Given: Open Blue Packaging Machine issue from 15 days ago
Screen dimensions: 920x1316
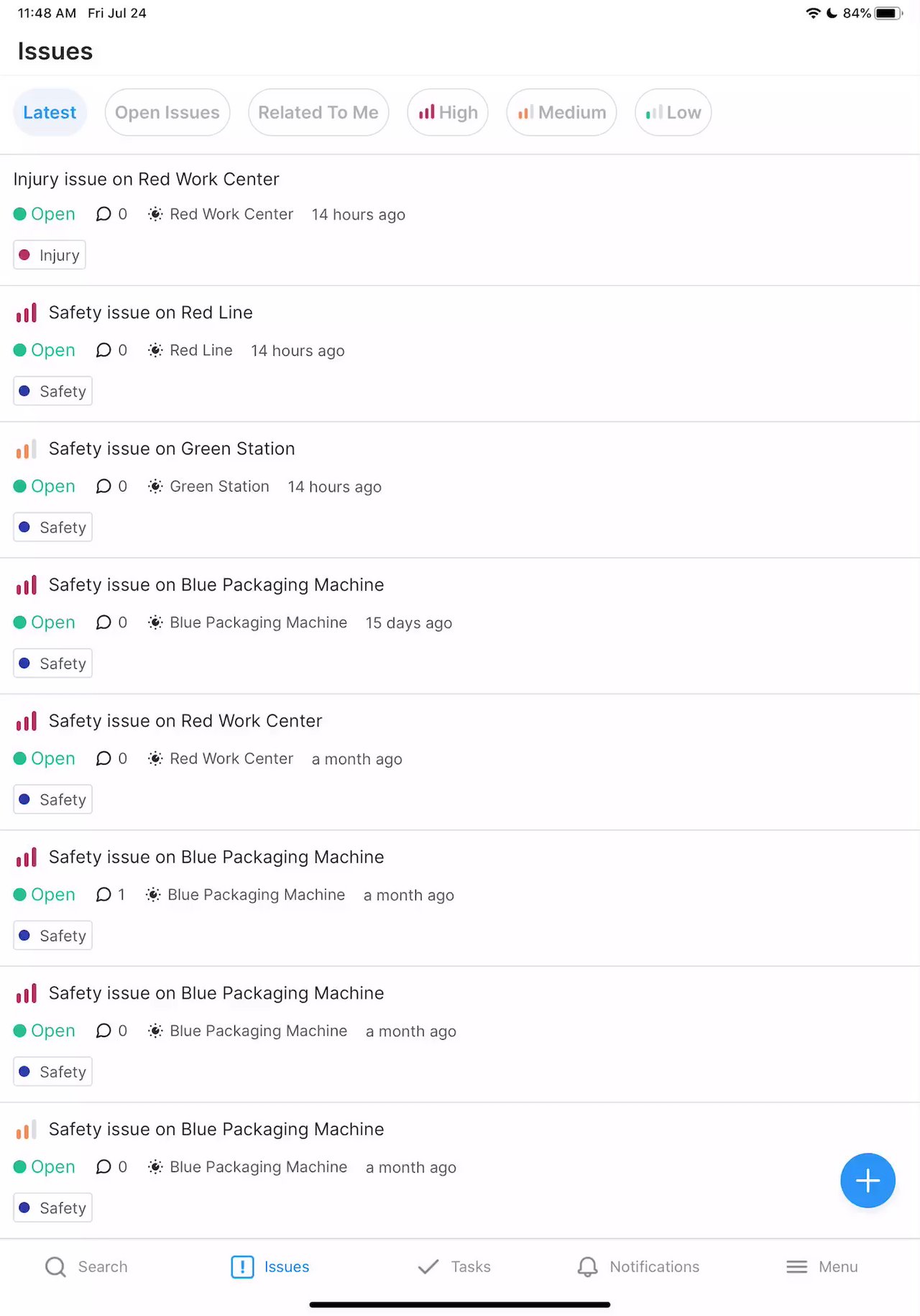Looking at the screenshot, I should pos(216,585).
